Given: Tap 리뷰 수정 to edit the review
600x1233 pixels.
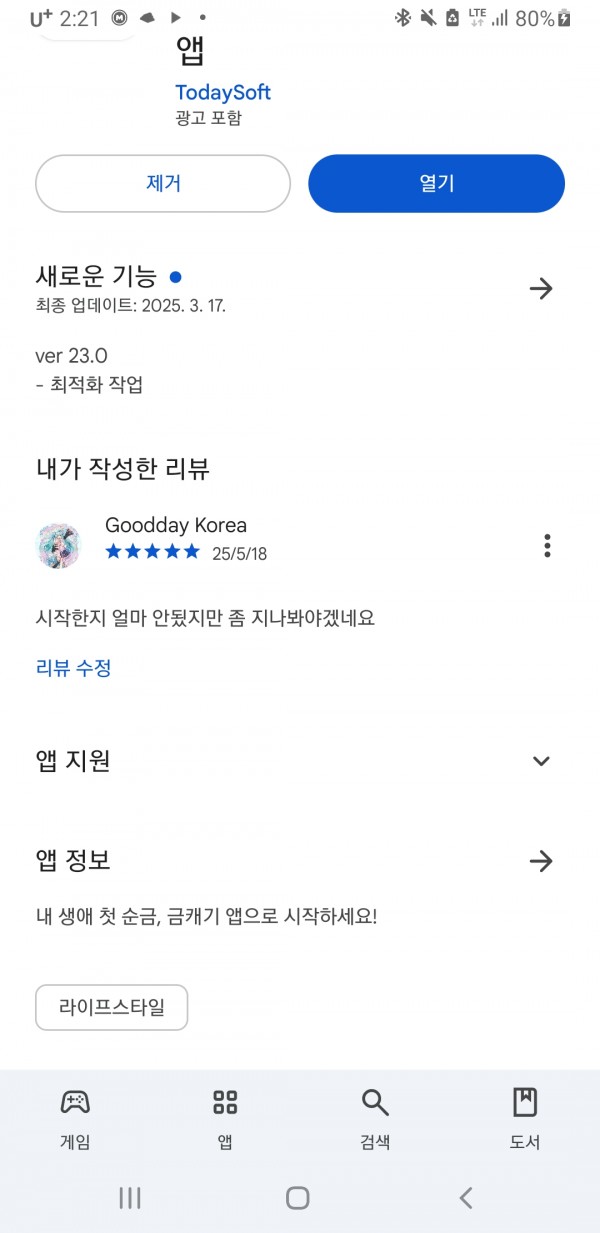Looking at the screenshot, I should [73, 668].
